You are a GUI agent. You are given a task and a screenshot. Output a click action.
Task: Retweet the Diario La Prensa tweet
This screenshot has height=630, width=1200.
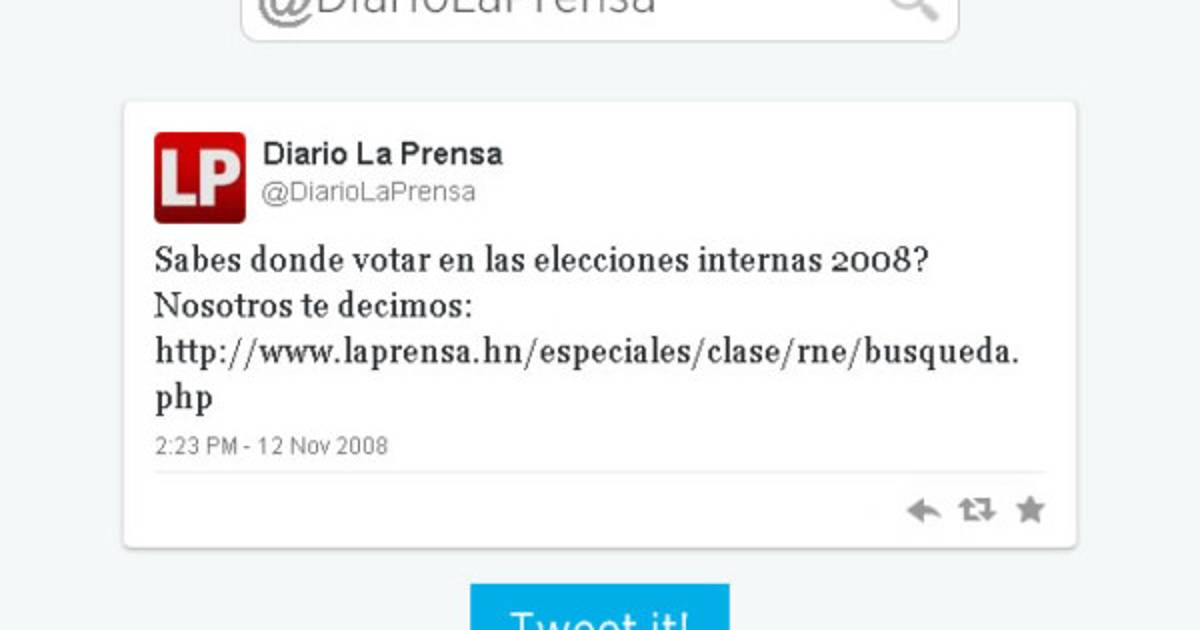977,510
